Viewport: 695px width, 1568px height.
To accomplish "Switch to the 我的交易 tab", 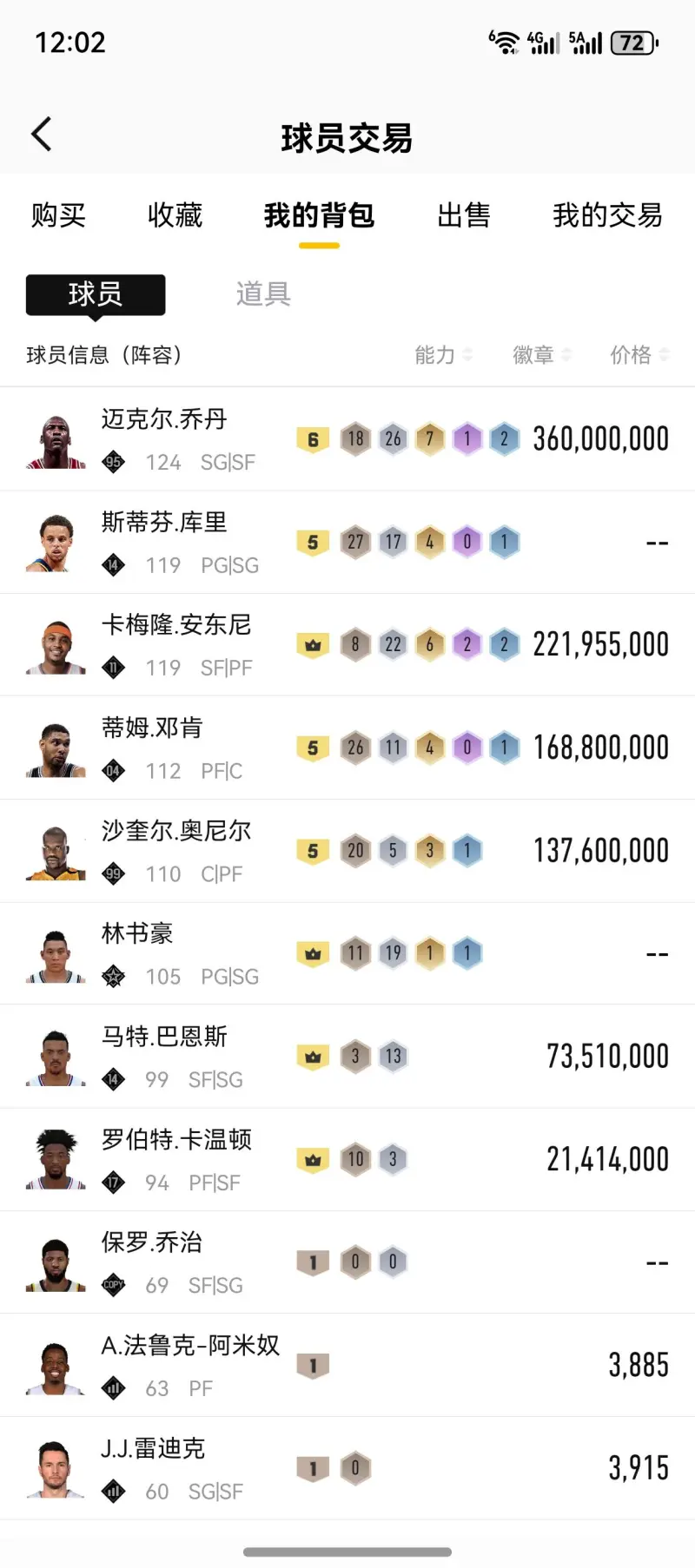I will [607, 215].
